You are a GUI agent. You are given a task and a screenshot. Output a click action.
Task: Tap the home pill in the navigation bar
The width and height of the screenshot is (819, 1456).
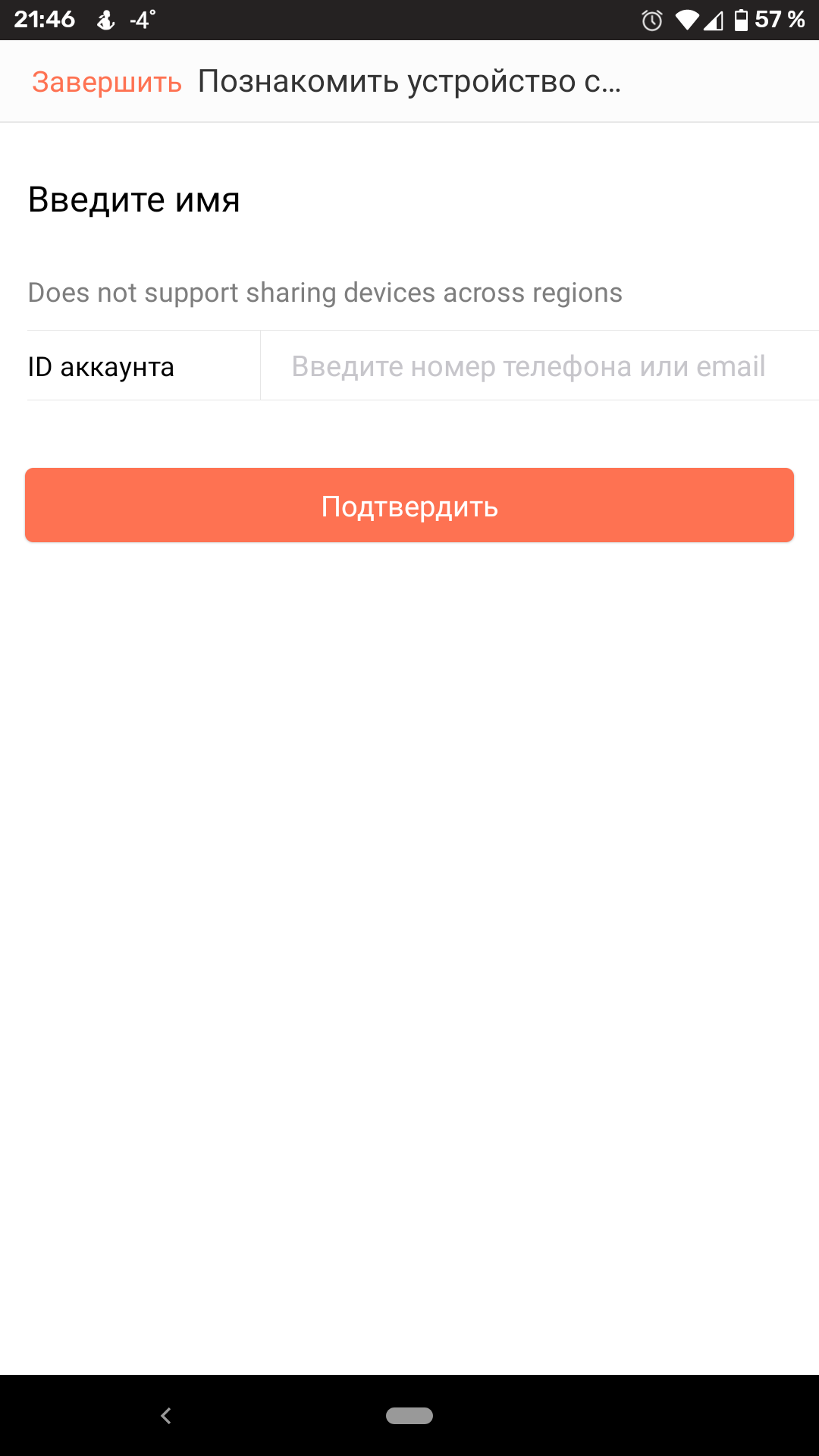tap(409, 1415)
